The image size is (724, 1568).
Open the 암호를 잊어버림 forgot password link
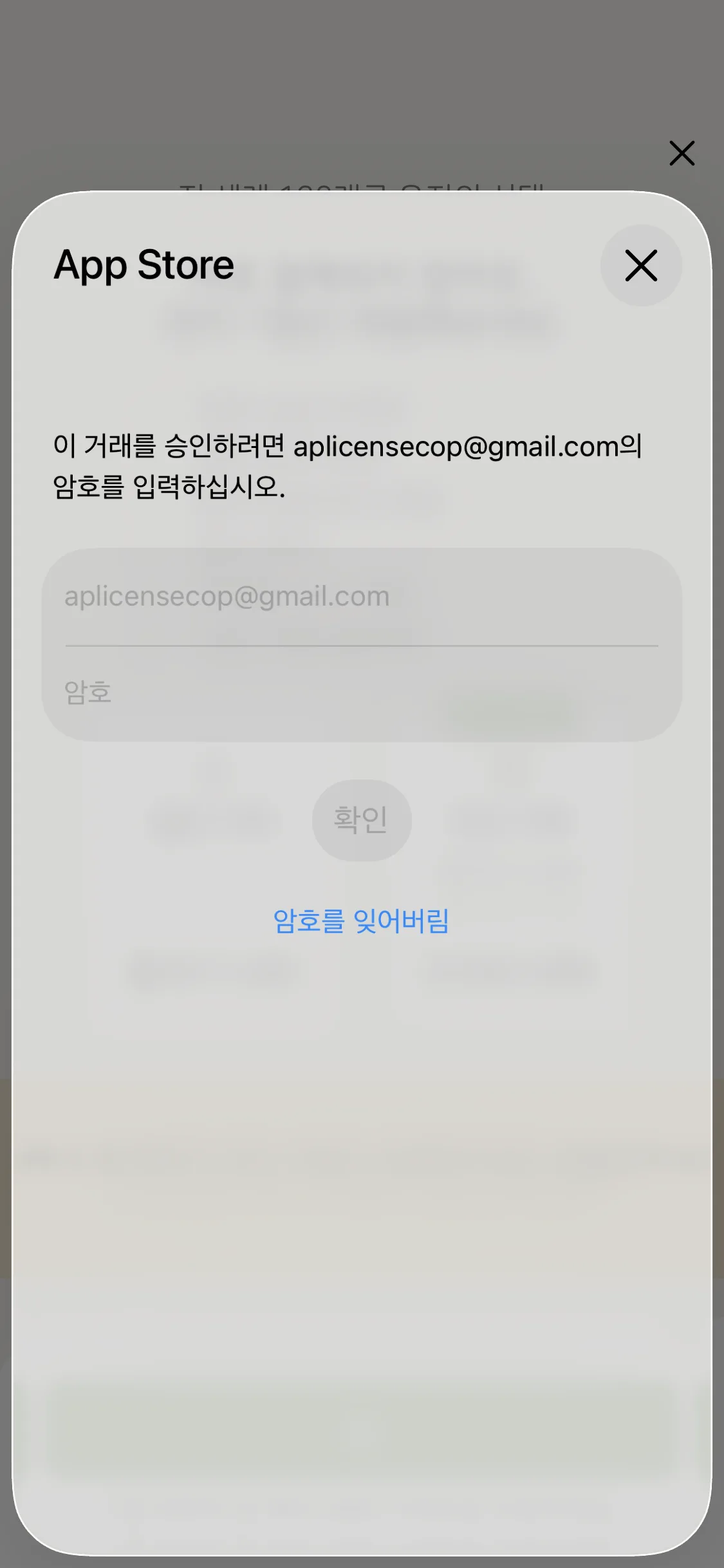pos(361,921)
